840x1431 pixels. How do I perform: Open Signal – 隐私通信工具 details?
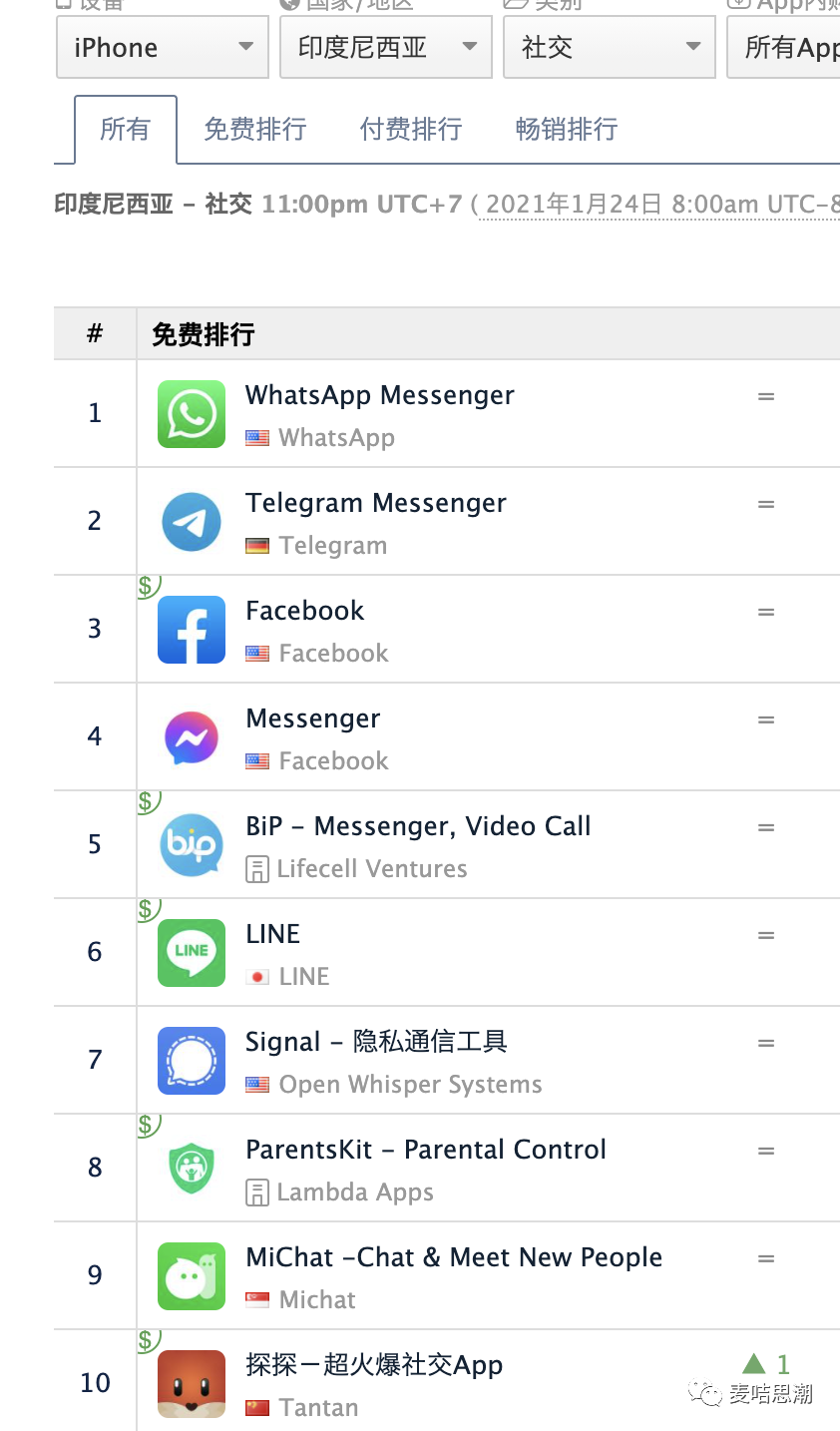(x=376, y=1042)
